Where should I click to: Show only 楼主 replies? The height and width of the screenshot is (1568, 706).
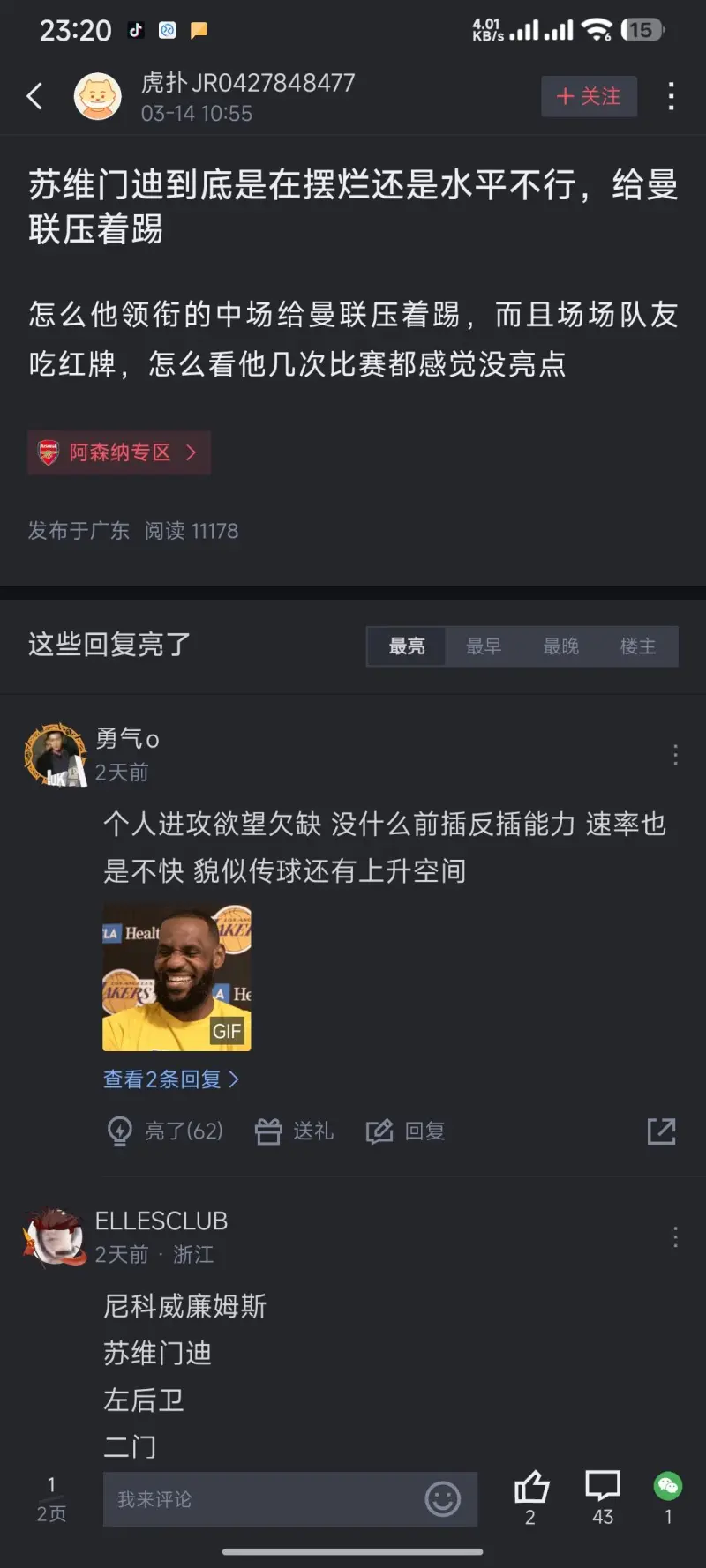tap(637, 646)
